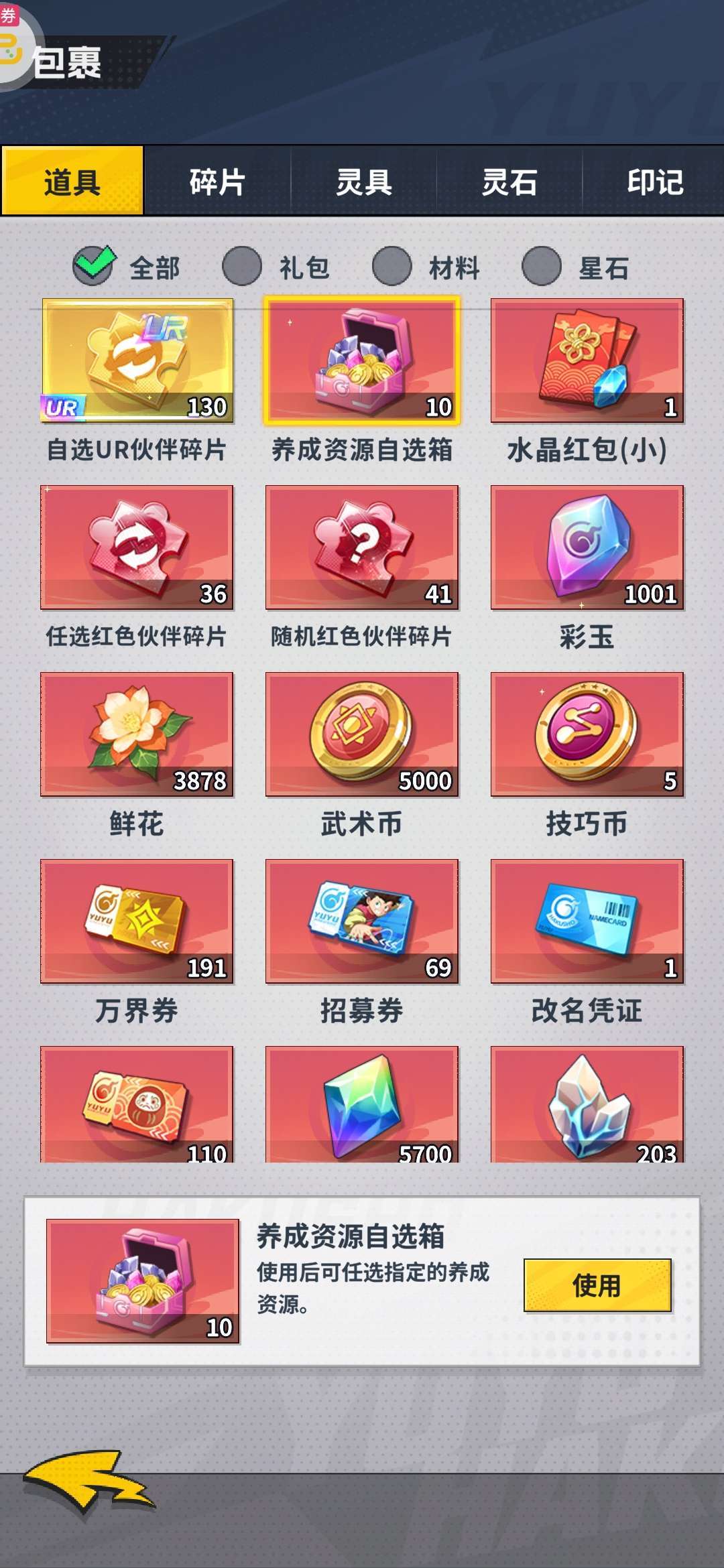Viewport: 724px width, 1568px height.
Task: Filter items by 星石
Action: pos(576,267)
